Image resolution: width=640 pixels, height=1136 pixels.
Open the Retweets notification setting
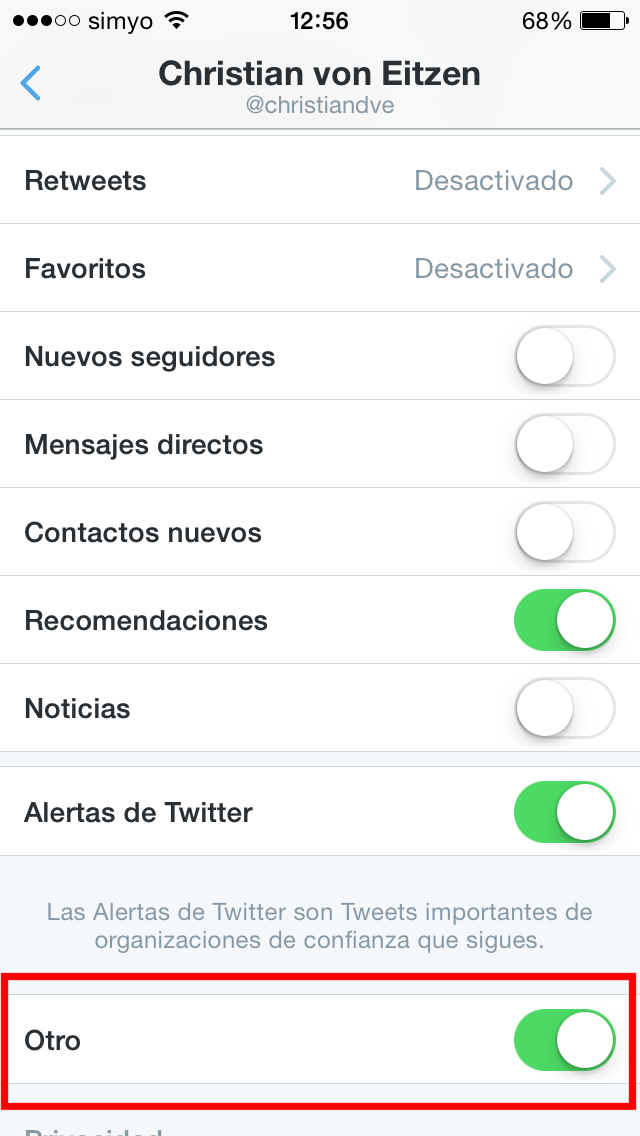click(320, 180)
